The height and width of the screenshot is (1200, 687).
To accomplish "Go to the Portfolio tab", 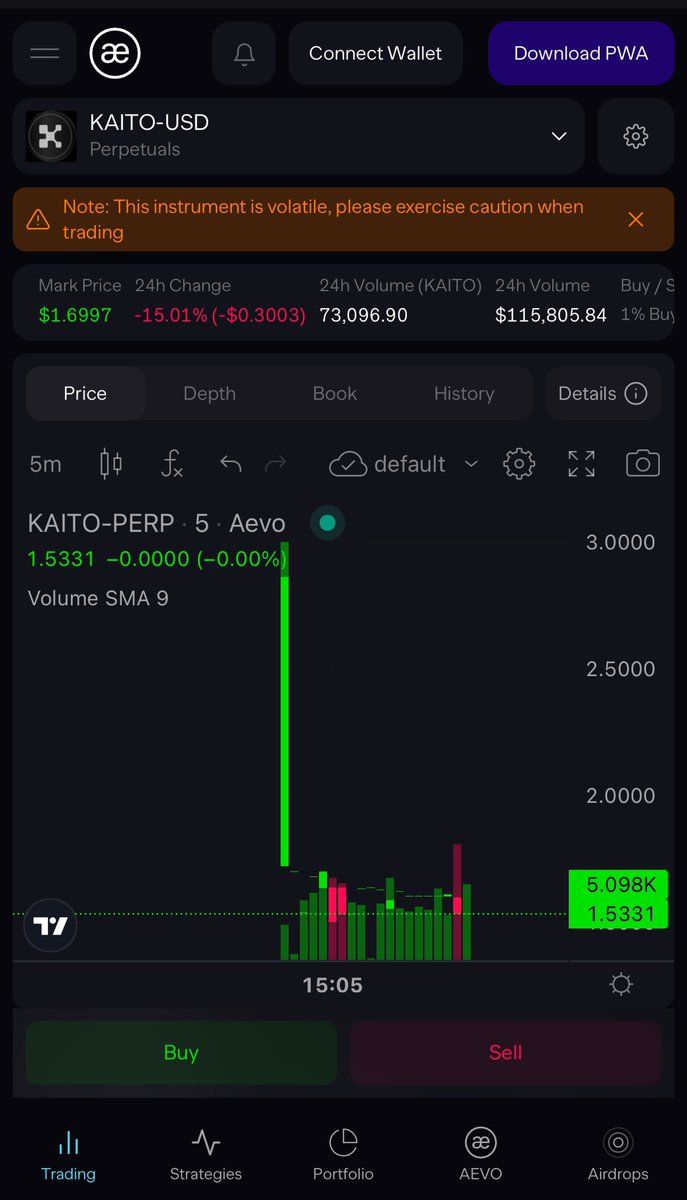I will point(343,1154).
